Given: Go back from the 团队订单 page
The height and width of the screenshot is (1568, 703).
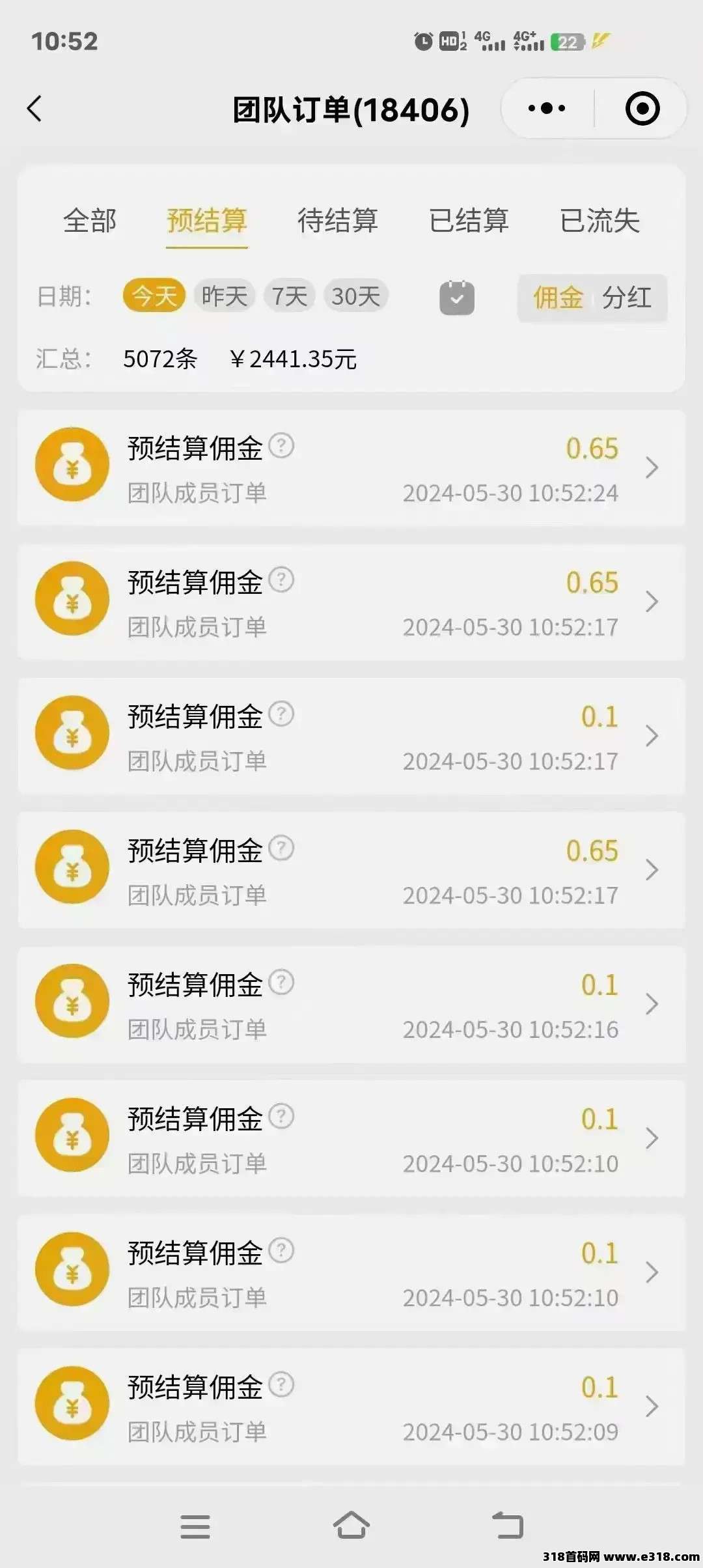Looking at the screenshot, I should (35, 109).
